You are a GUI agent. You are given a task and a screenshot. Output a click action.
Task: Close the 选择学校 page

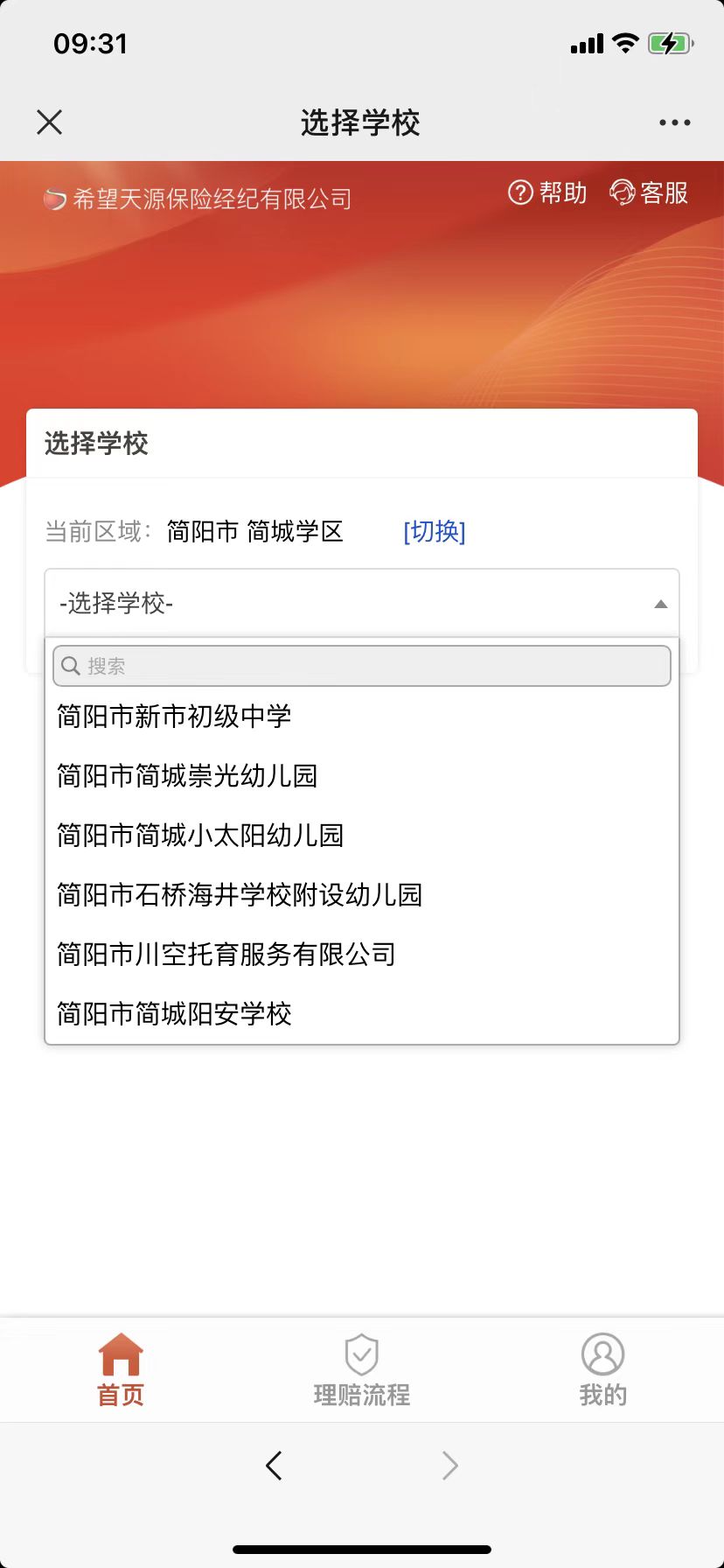50,122
